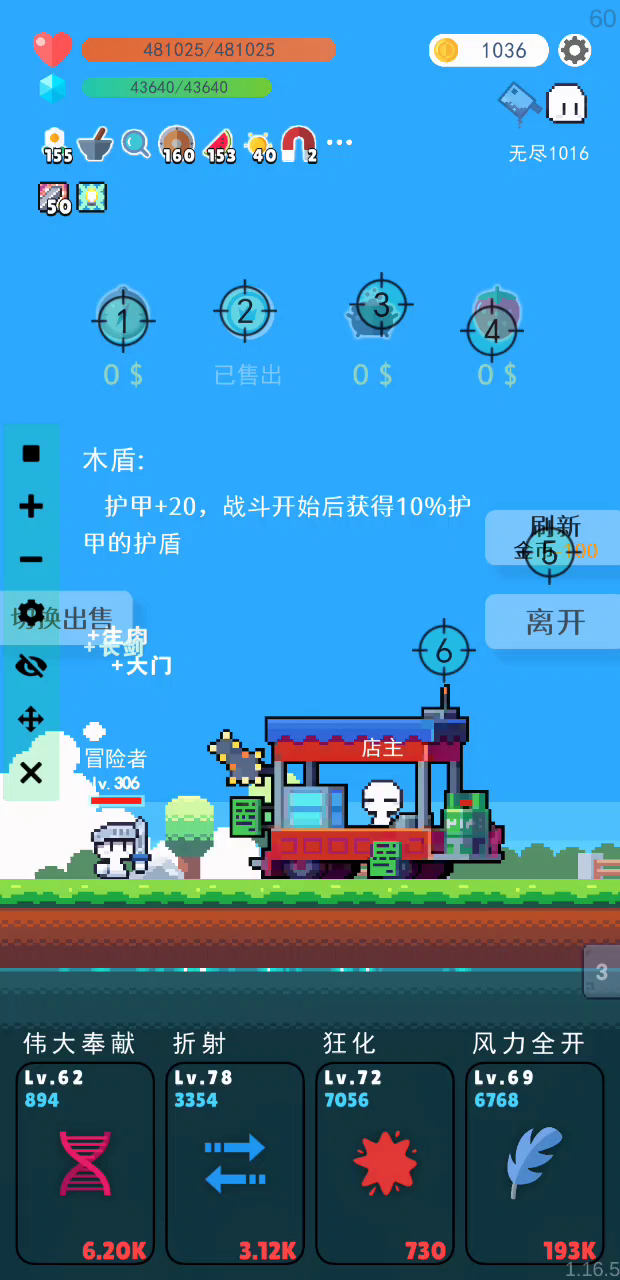The height and width of the screenshot is (1280, 620).
Task: Open the ghost avatar icon
Action: (x=566, y=103)
